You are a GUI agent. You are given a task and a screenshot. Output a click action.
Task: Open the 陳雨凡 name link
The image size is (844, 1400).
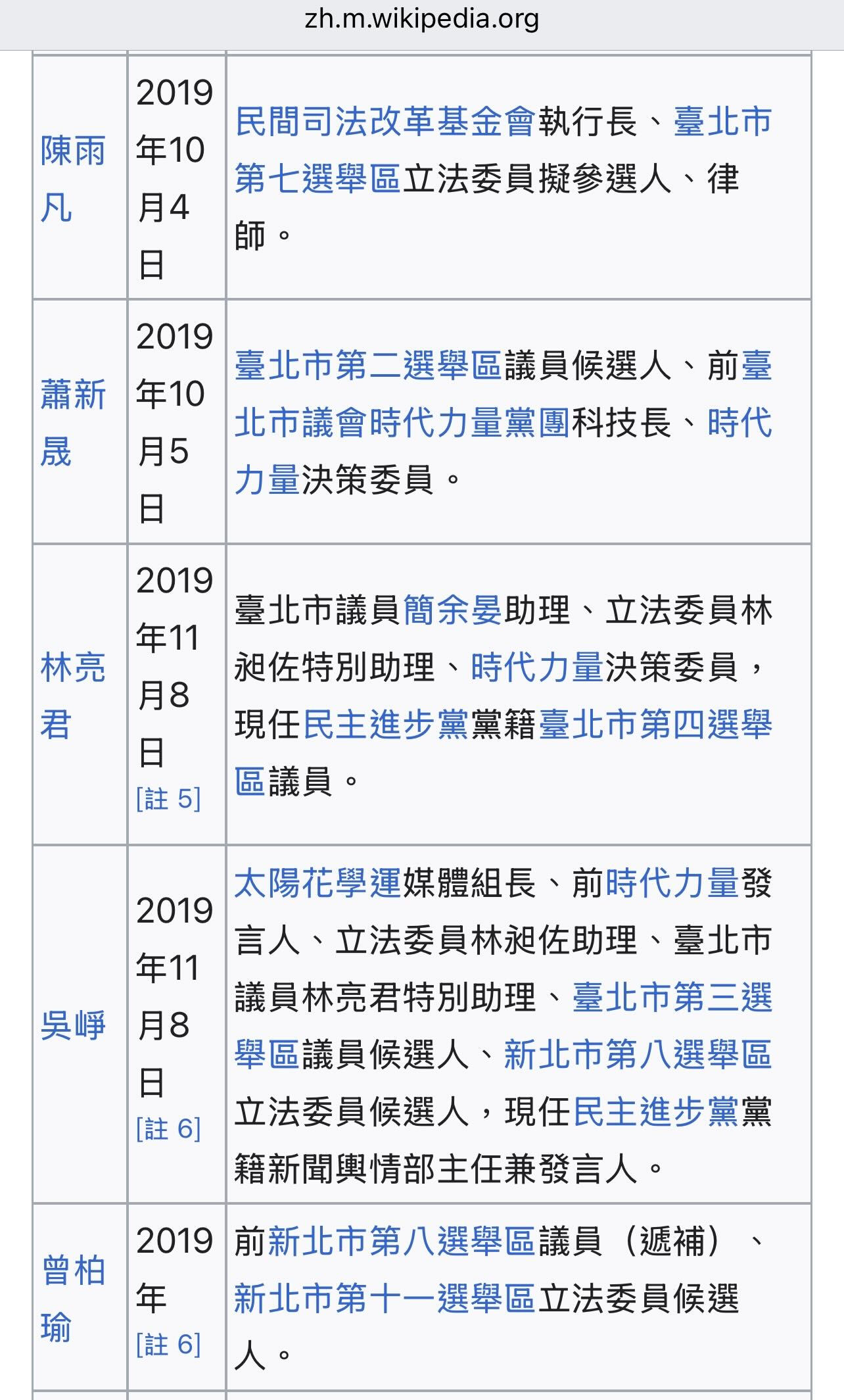[72, 179]
